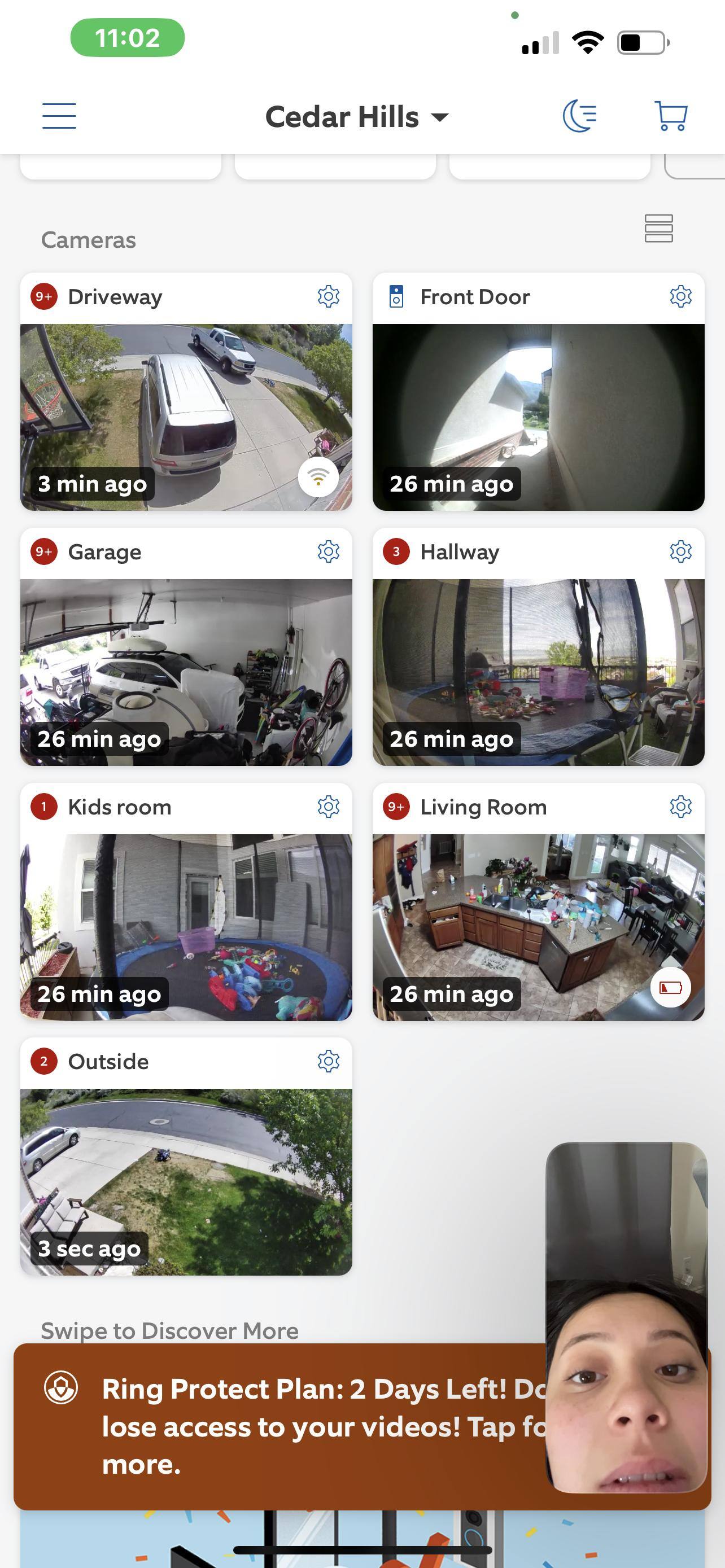The image size is (725, 1568).
Task: Switch camera layout to list view
Action: point(658,228)
